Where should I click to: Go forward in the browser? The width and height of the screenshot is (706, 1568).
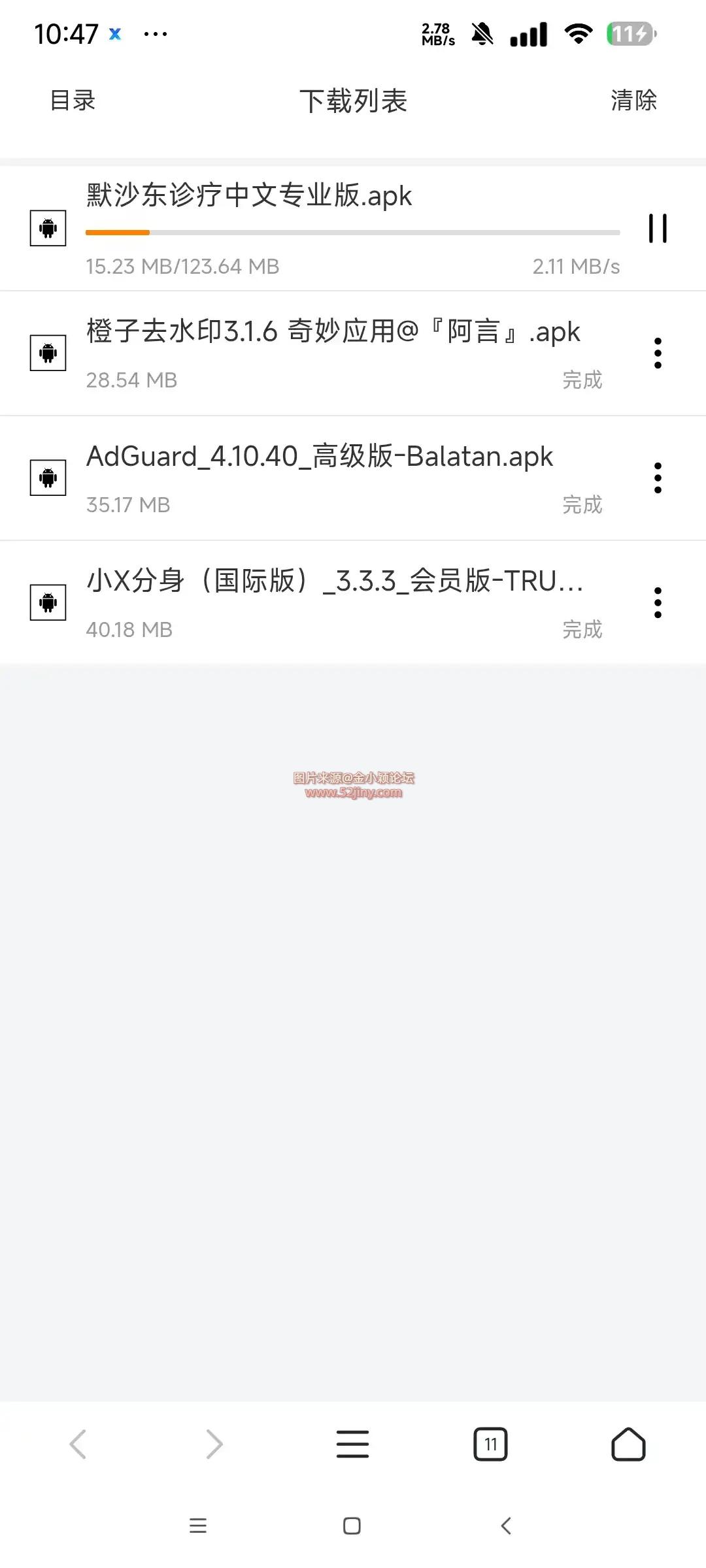[214, 1444]
